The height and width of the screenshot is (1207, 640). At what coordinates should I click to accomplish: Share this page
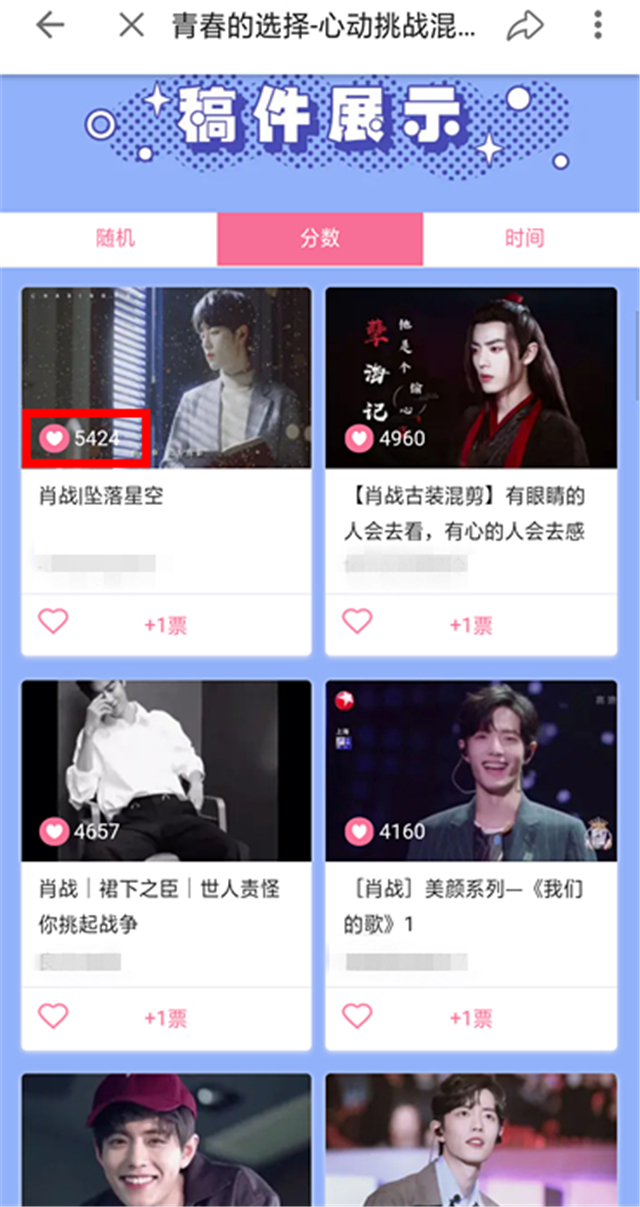click(524, 27)
